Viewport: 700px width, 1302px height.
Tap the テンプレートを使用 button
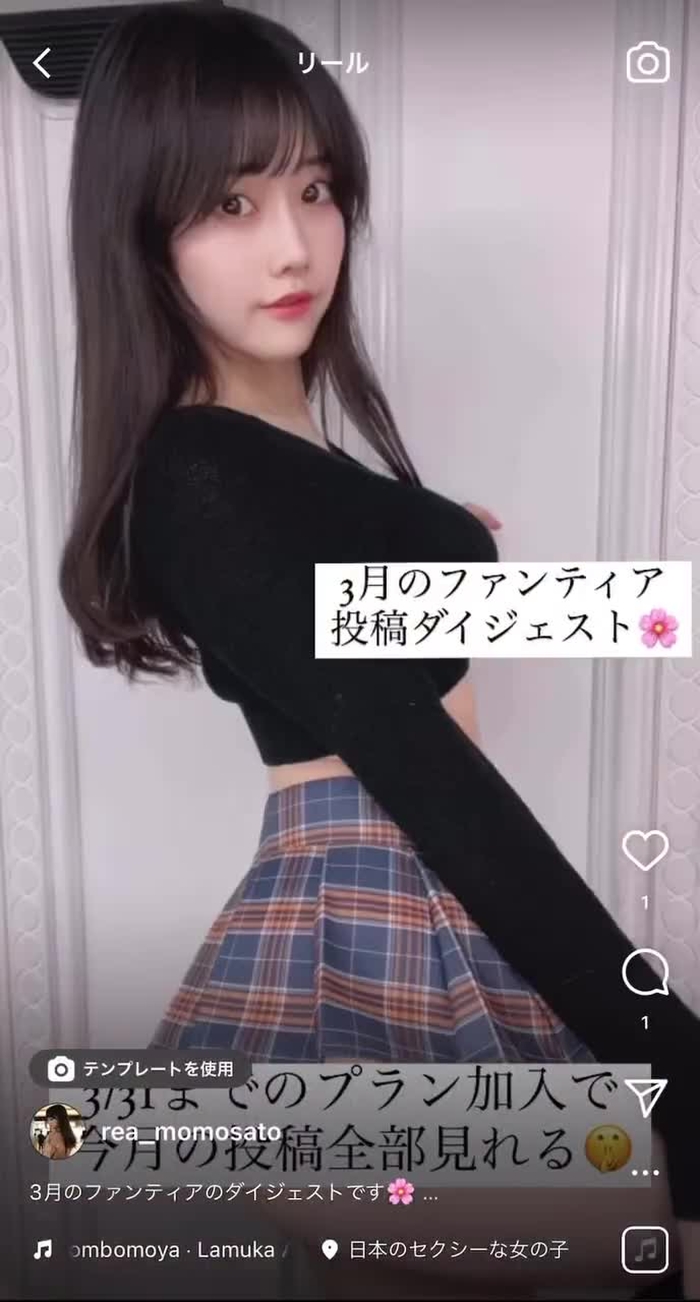(x=140, y=1069)
